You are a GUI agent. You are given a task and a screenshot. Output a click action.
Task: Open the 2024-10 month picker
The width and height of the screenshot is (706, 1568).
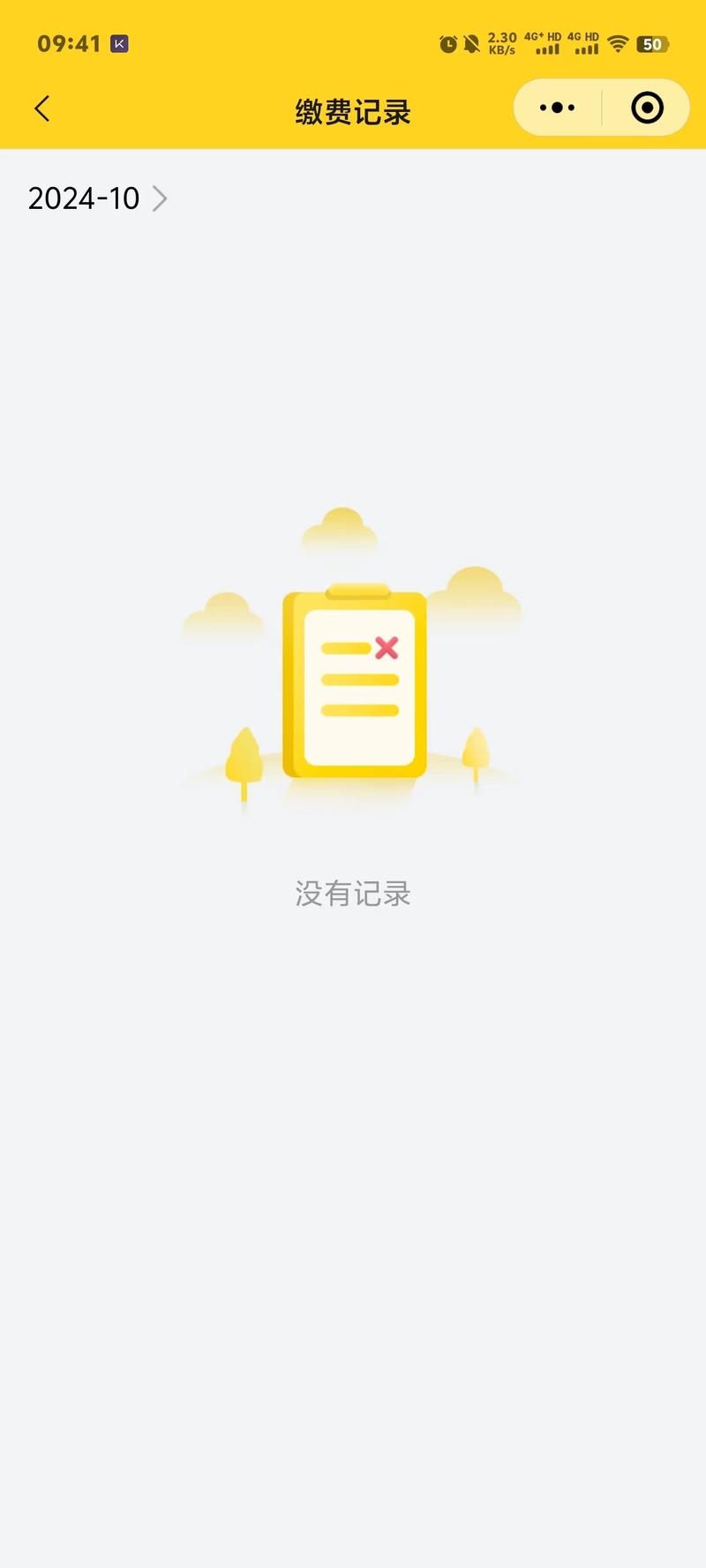click(97, 198)
